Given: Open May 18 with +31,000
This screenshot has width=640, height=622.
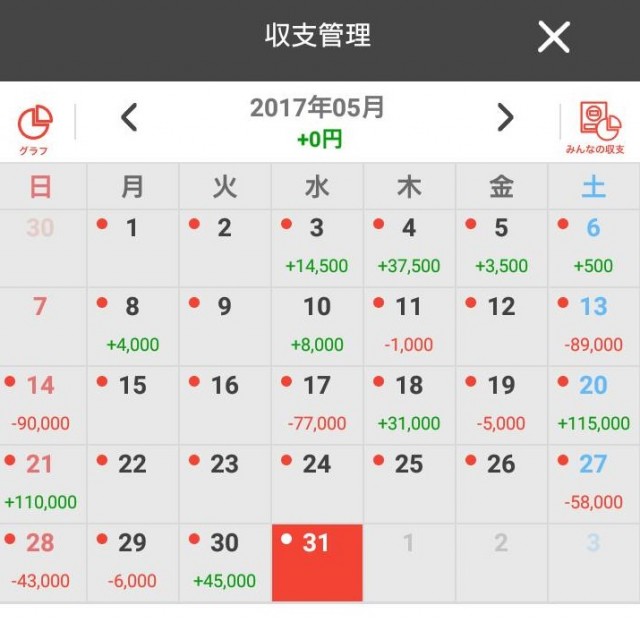Looking at the screenshot, I should 409,404.
